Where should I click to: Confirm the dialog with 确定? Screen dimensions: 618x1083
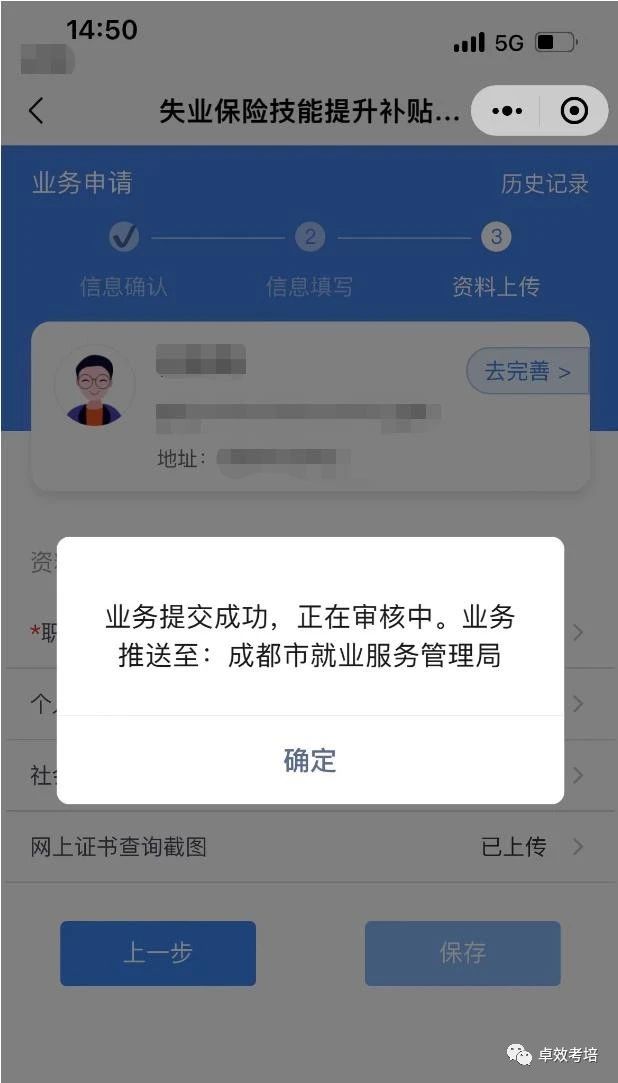(x=310, y=760)
